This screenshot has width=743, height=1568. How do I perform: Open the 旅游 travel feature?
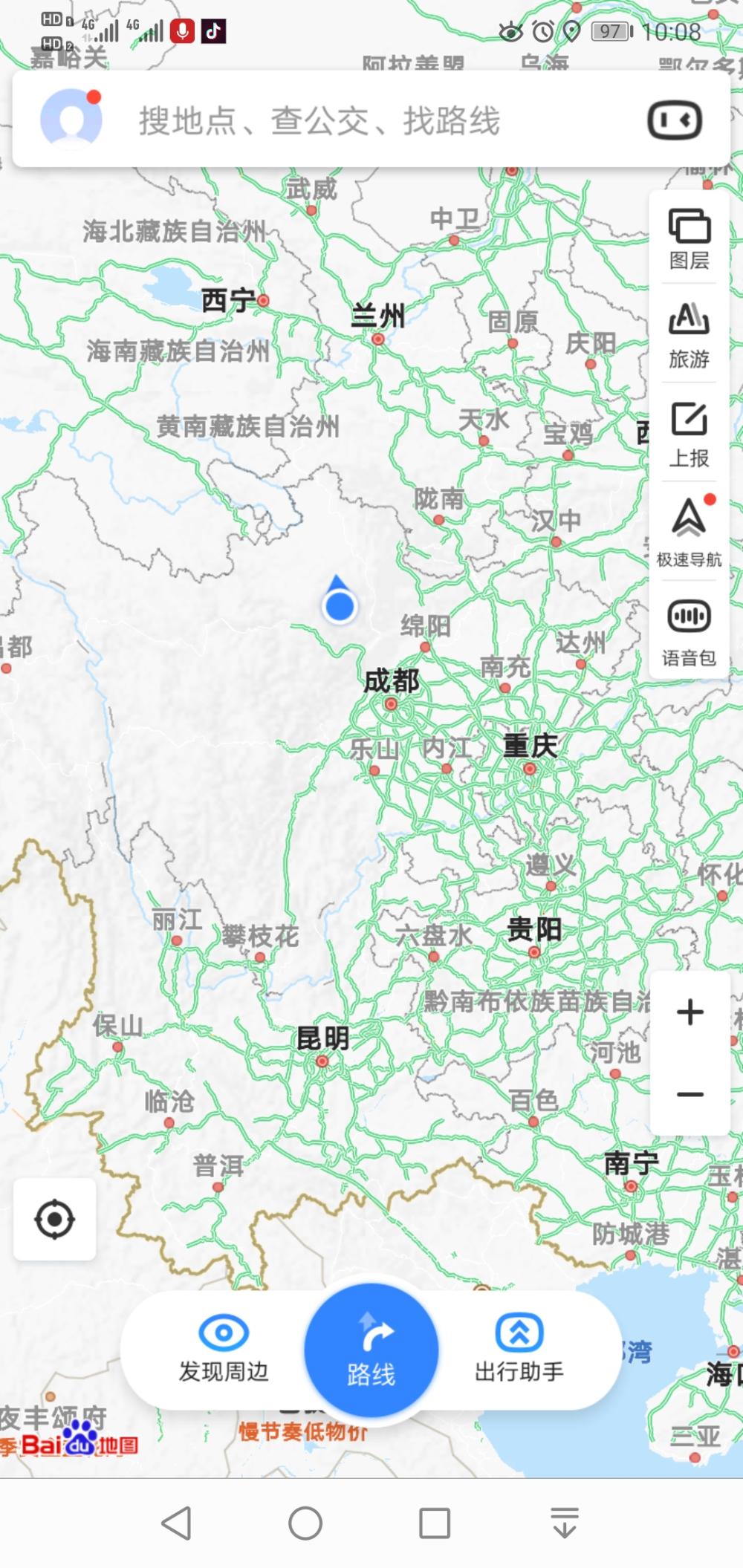point(690,336)
